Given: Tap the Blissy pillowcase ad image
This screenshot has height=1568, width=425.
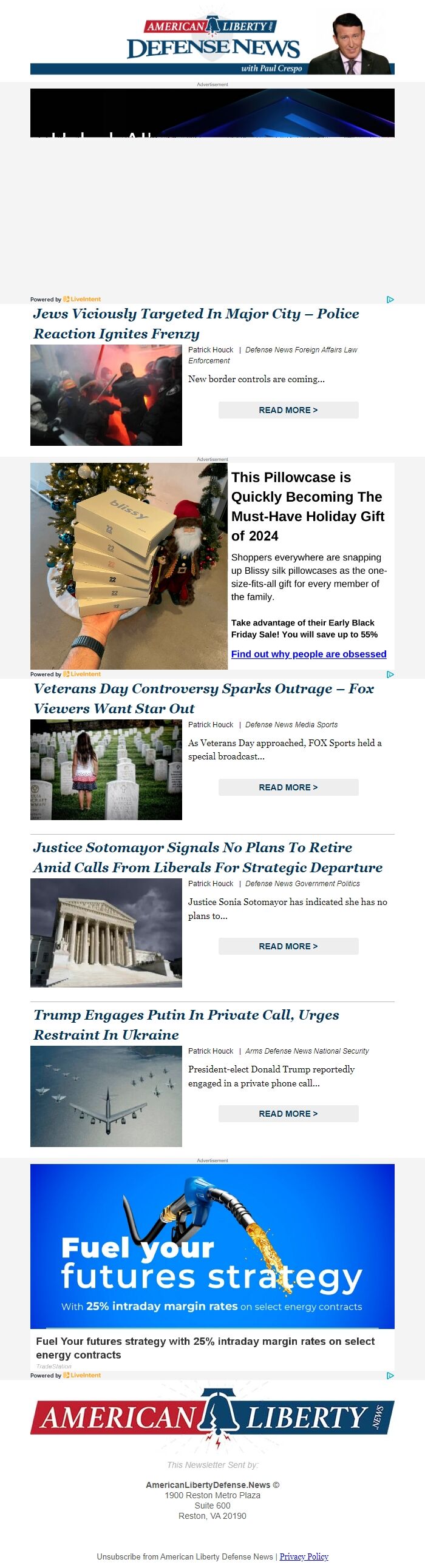Looking at the screenshot, I should tap(129, 565).
